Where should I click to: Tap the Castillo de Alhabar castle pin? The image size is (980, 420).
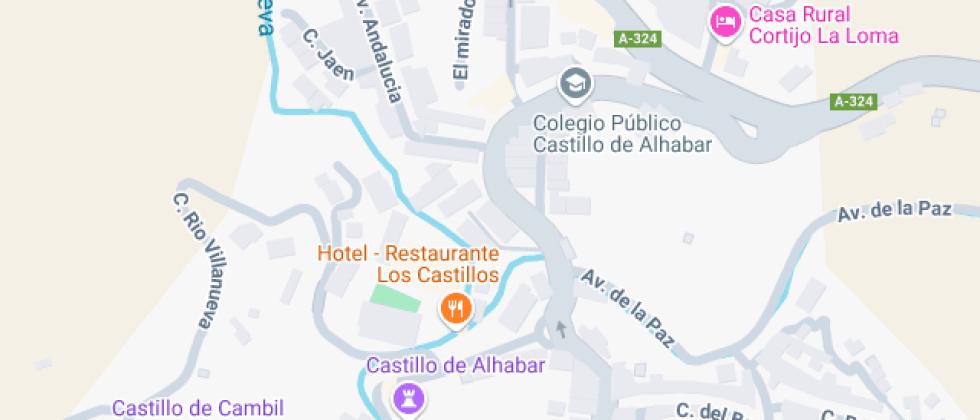coord(410,399)
